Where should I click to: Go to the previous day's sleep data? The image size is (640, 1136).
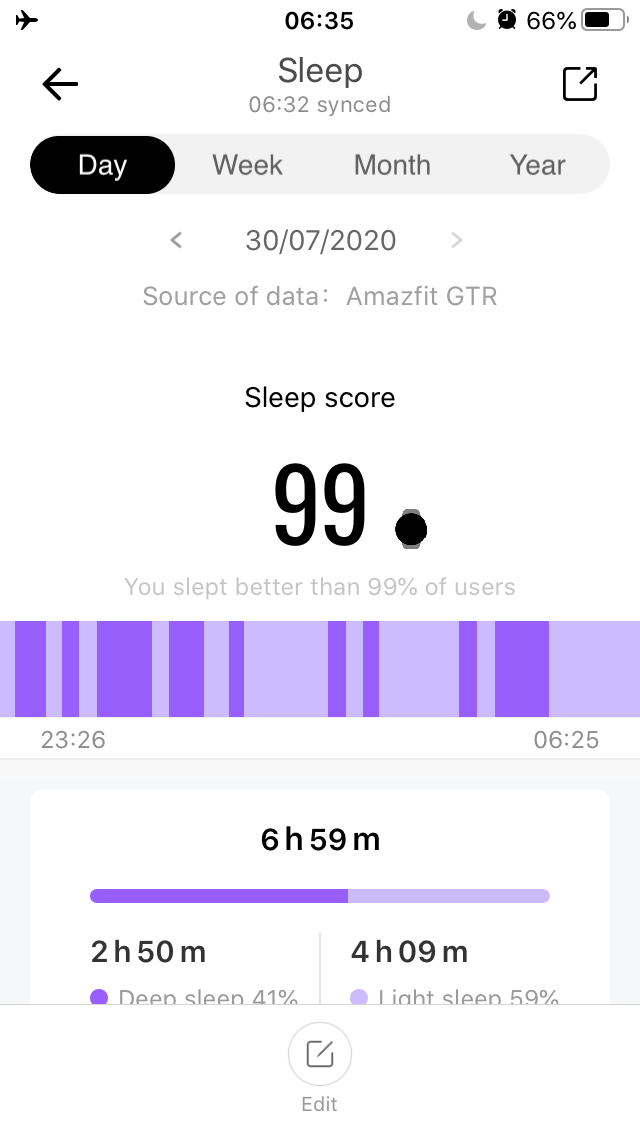click(x=176, y=240)
